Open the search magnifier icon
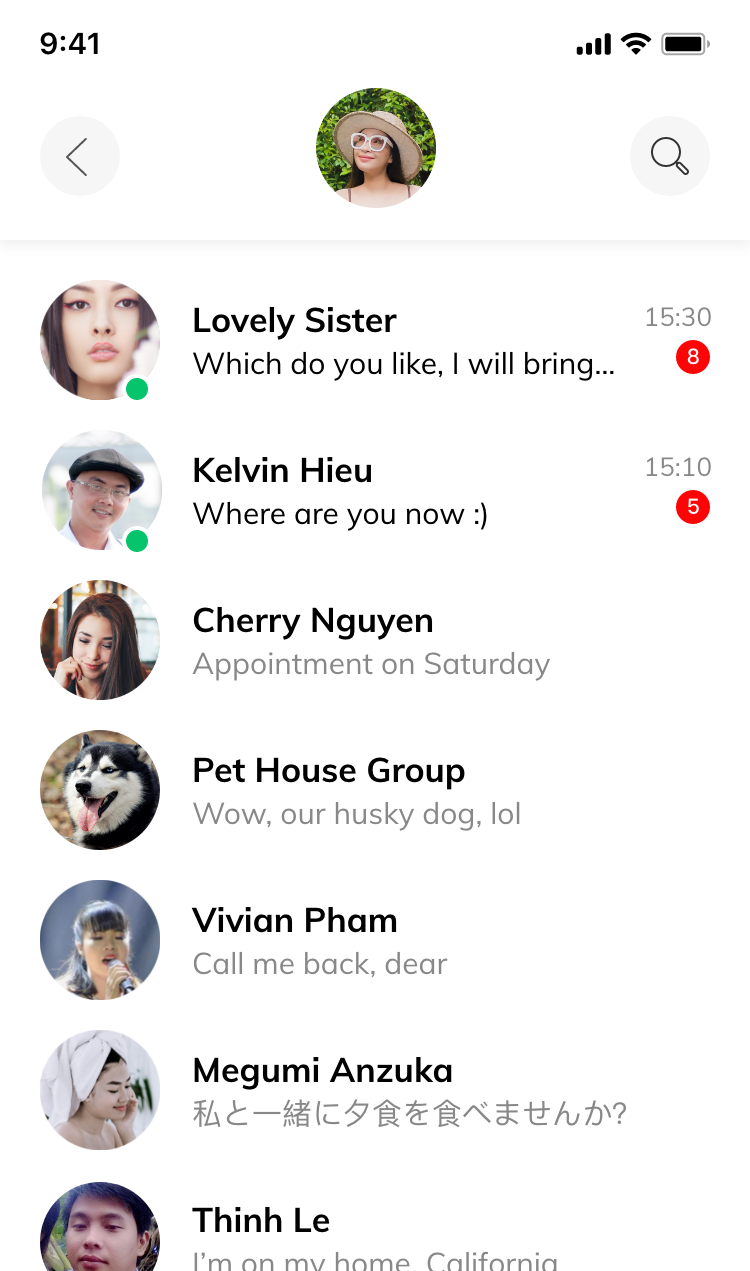This screenshot has height=1271, width=750. (x=669, y=157)
